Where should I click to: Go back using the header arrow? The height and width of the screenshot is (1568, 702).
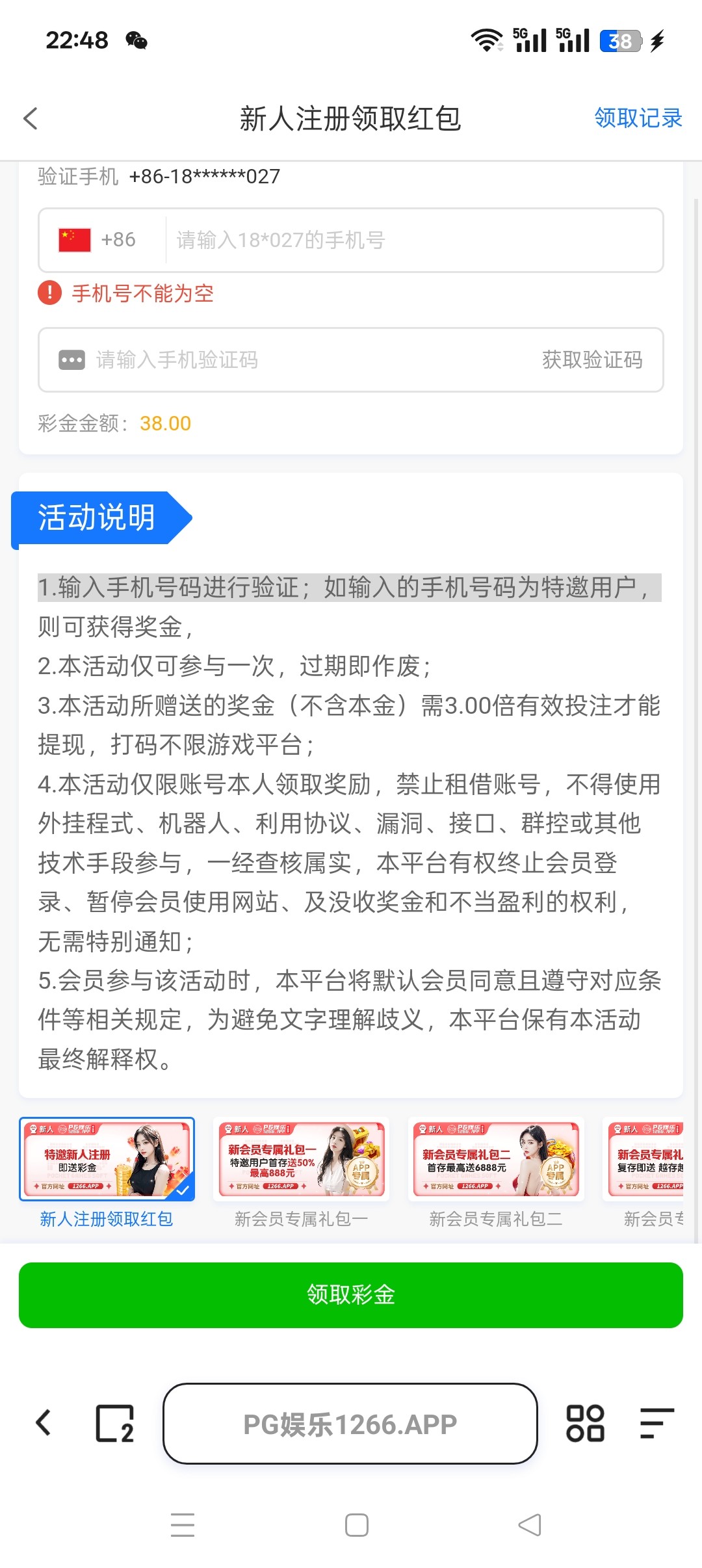tap(31, 118)
